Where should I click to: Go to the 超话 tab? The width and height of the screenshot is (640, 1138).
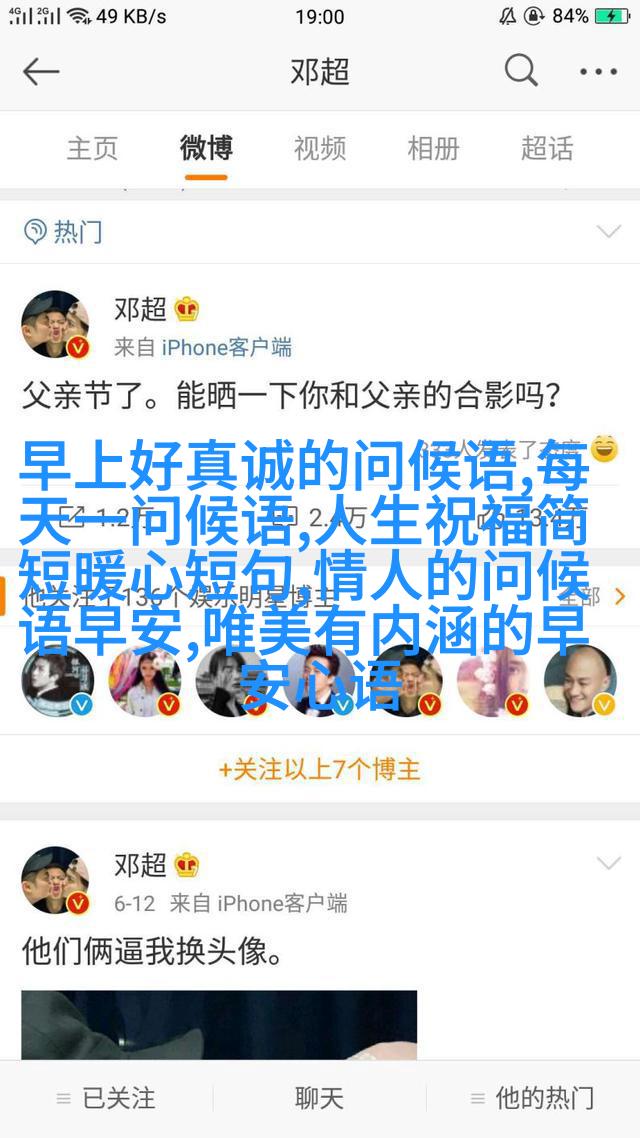click(x=547, y=148)
